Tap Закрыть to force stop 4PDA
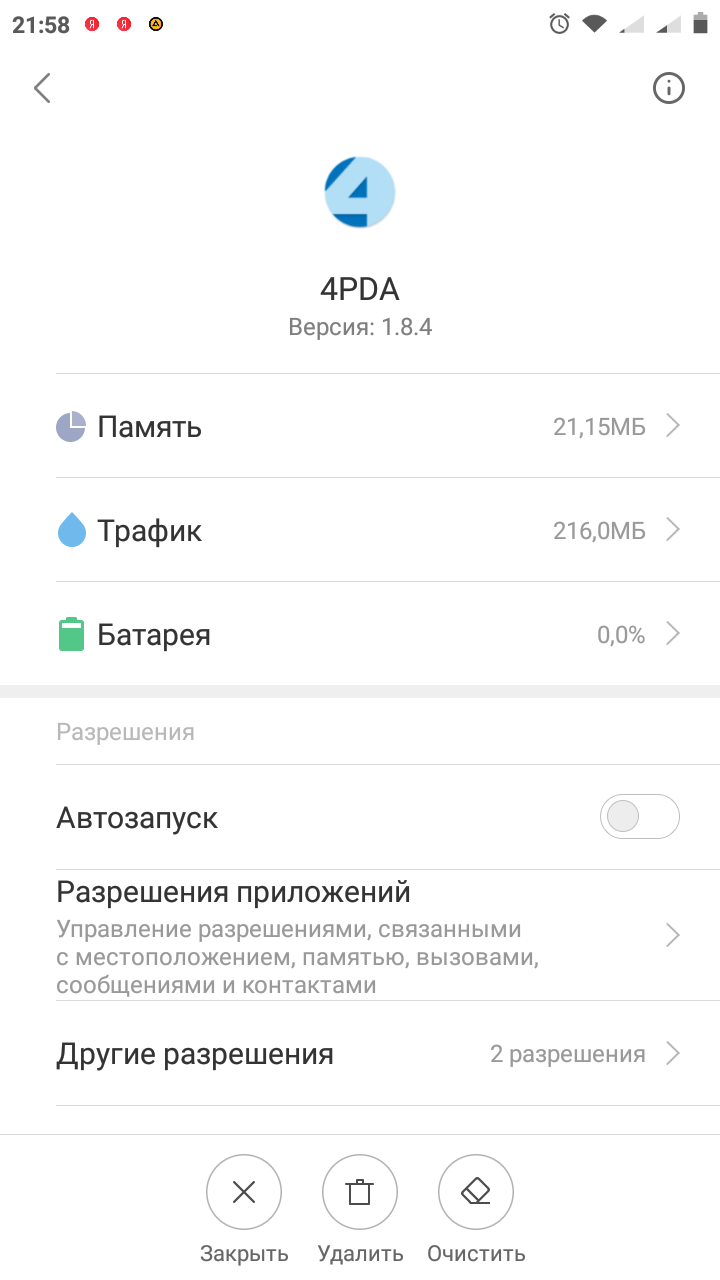720x1280 pixels. coord(244,1193)
